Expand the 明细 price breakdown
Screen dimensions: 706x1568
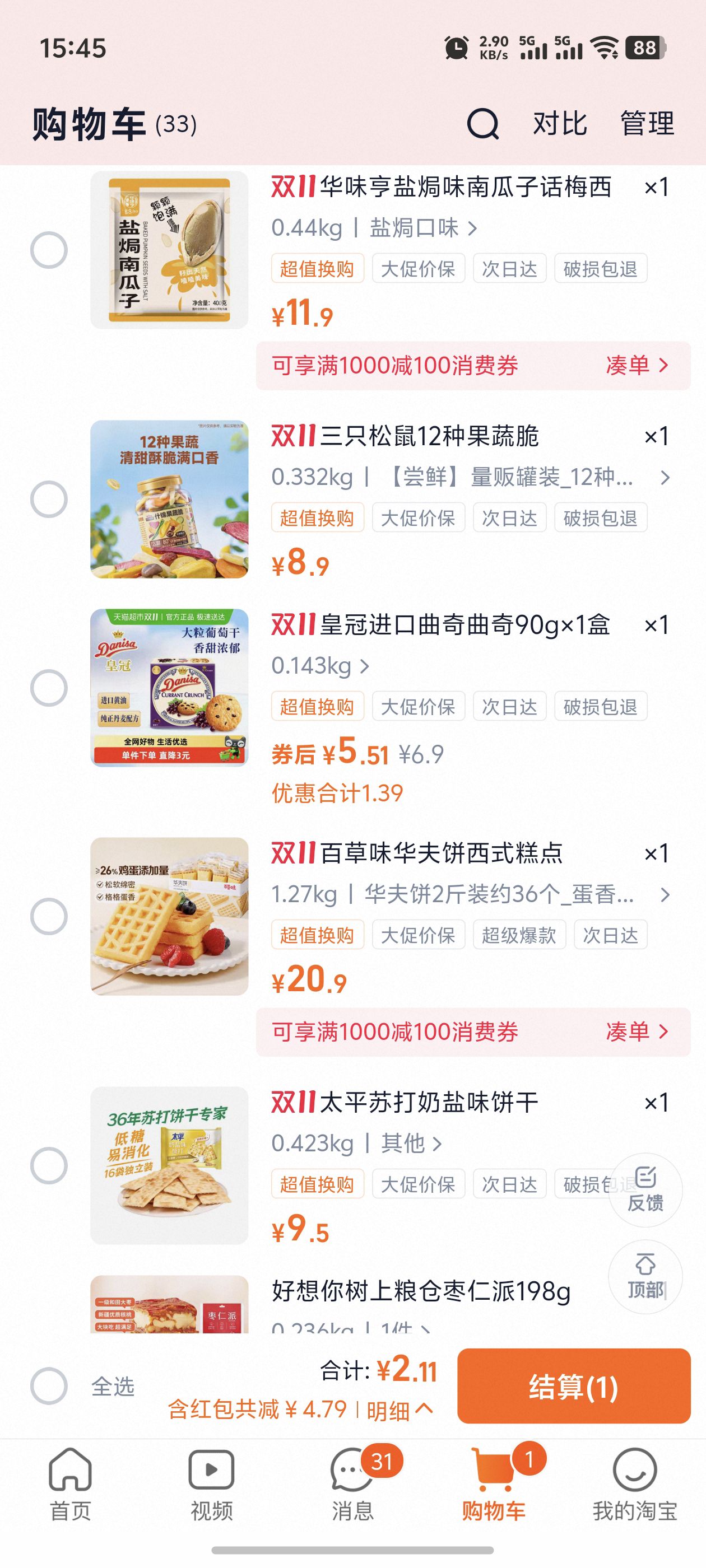(x=400, y=1410)
